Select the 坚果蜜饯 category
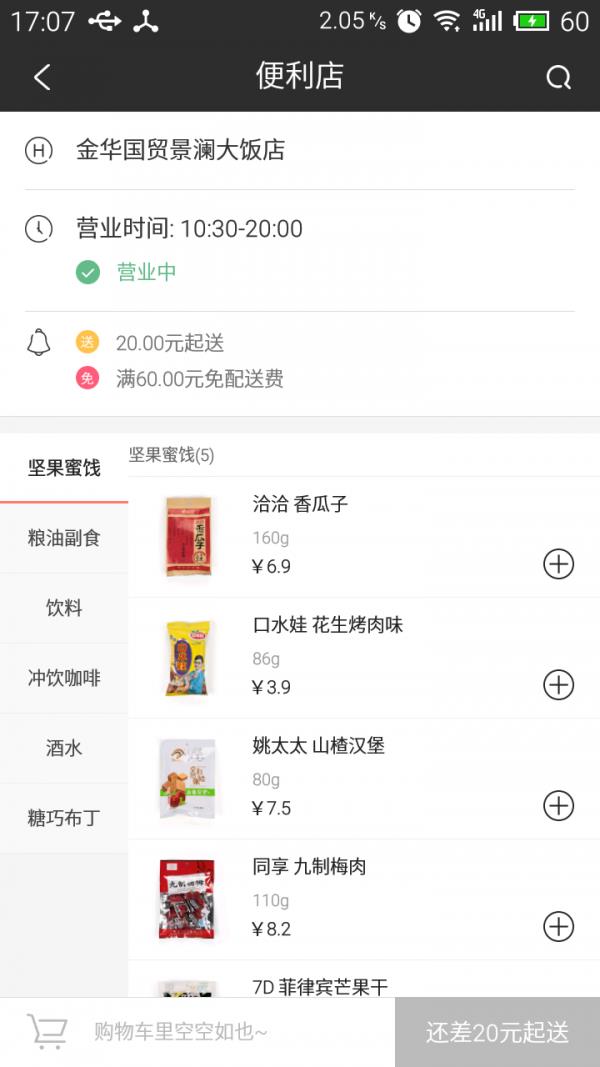The height and width of the screenshot is (1067, 600). 64,468
